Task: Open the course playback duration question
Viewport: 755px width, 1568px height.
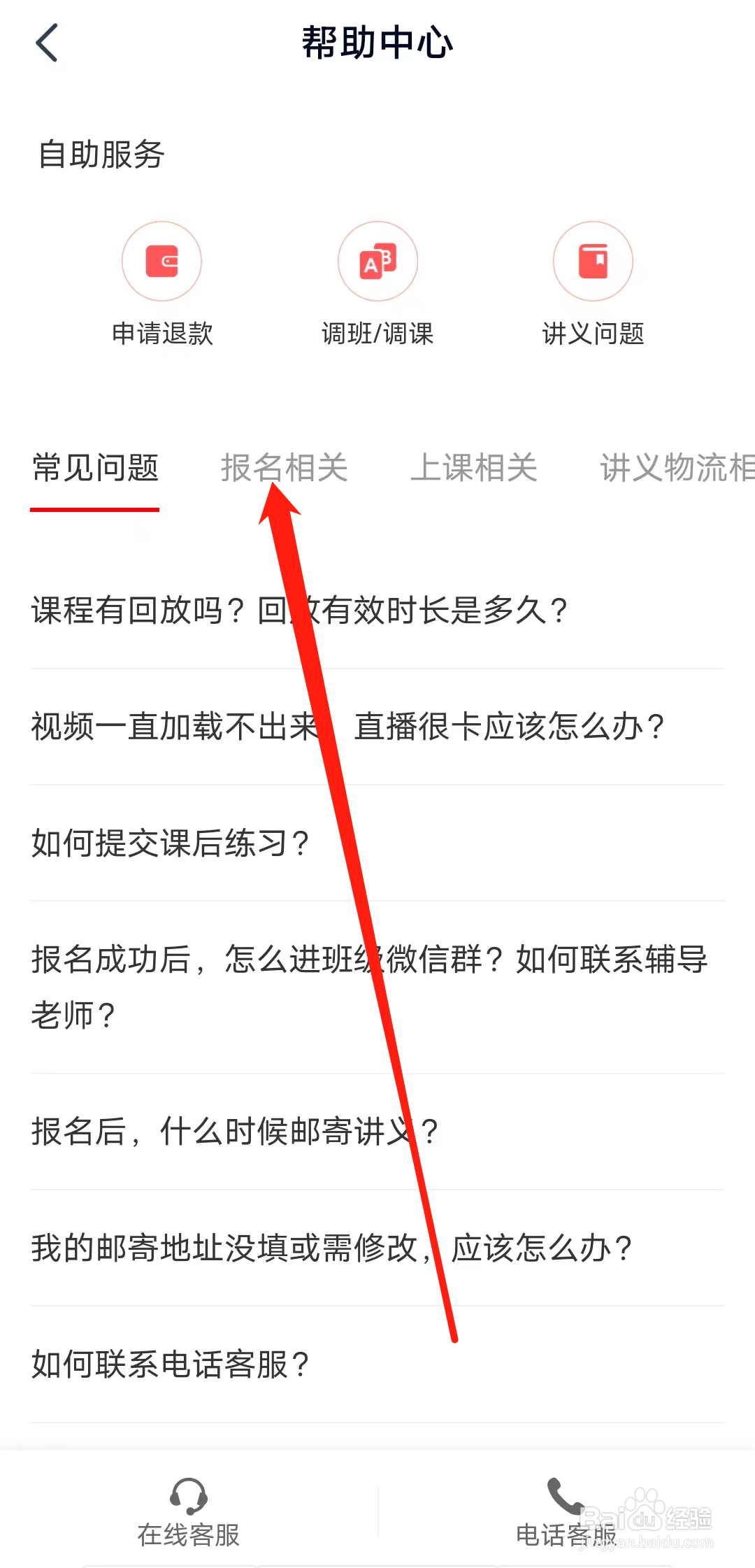Action: [299, 610]
